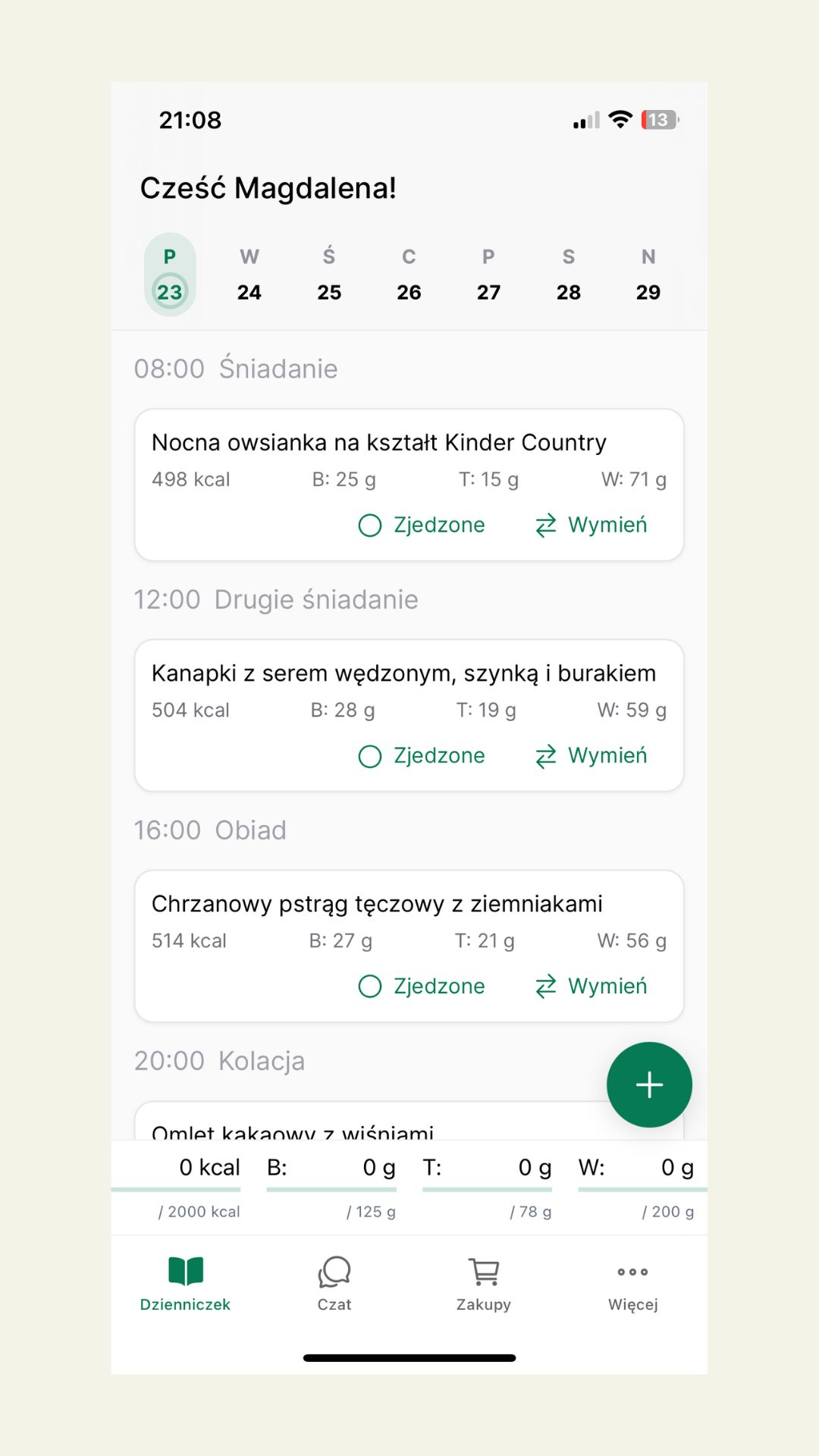
Task: Open the Czat tab
Action: [x=334, y=1283]
